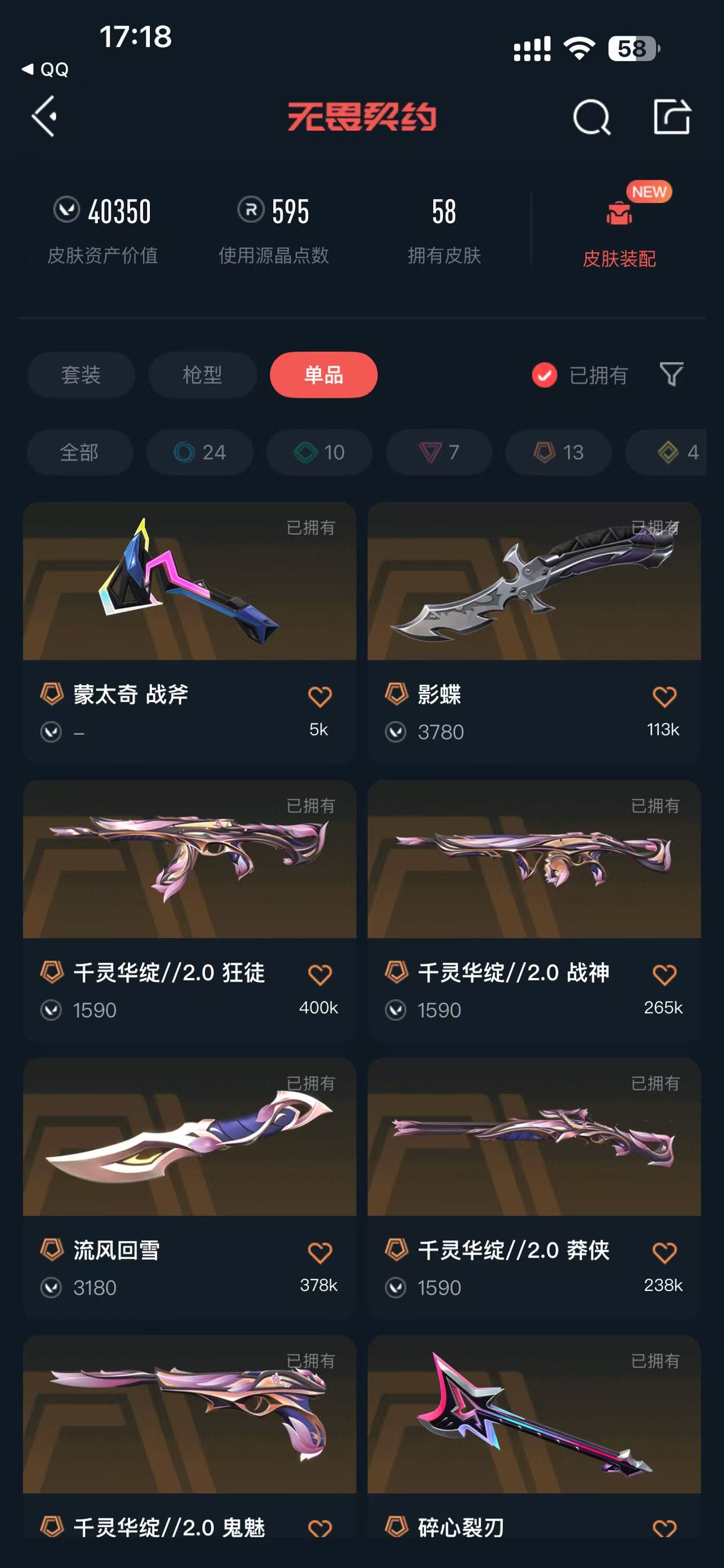724x1568 pixels.
Task: Open the 千灵华绽//2.0 狂徒 skin card
Action: pos(189,882)
